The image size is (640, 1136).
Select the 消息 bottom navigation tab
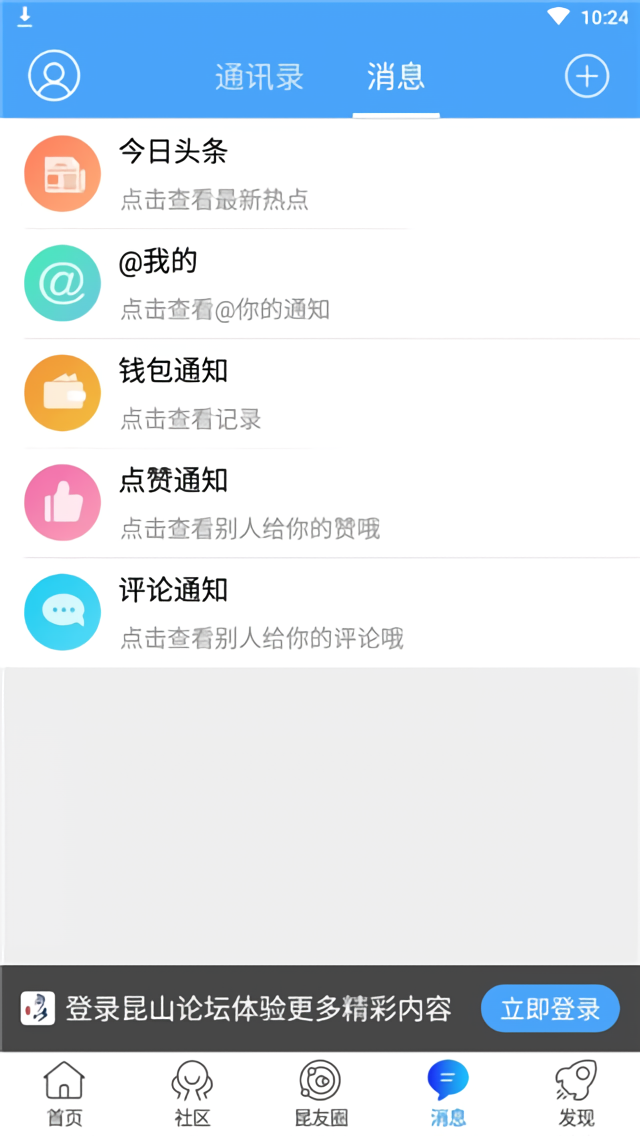tap(448, 1094)
